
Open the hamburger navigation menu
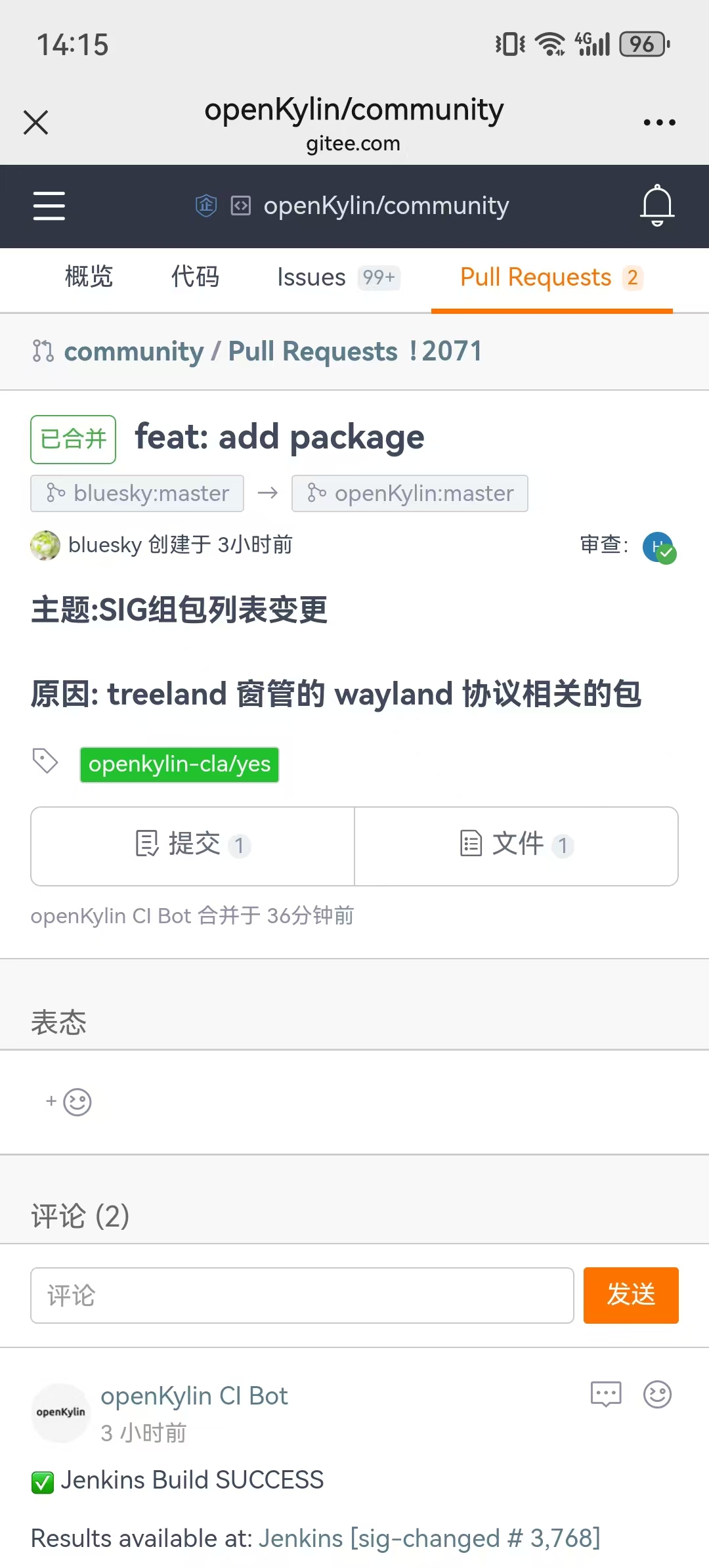pyautogui.click(x=49, y=206)
